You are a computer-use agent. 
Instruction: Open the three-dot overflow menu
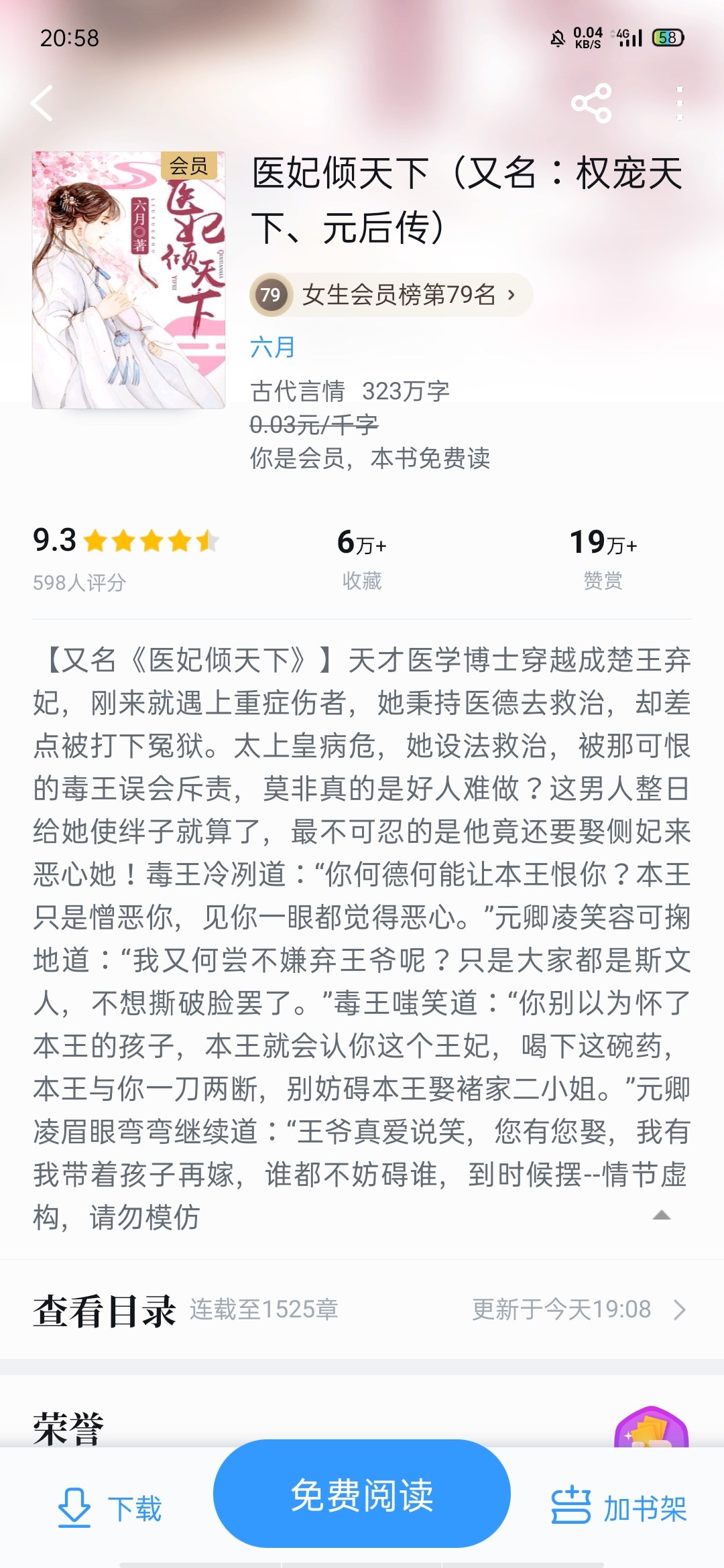(x=679, y=103)
